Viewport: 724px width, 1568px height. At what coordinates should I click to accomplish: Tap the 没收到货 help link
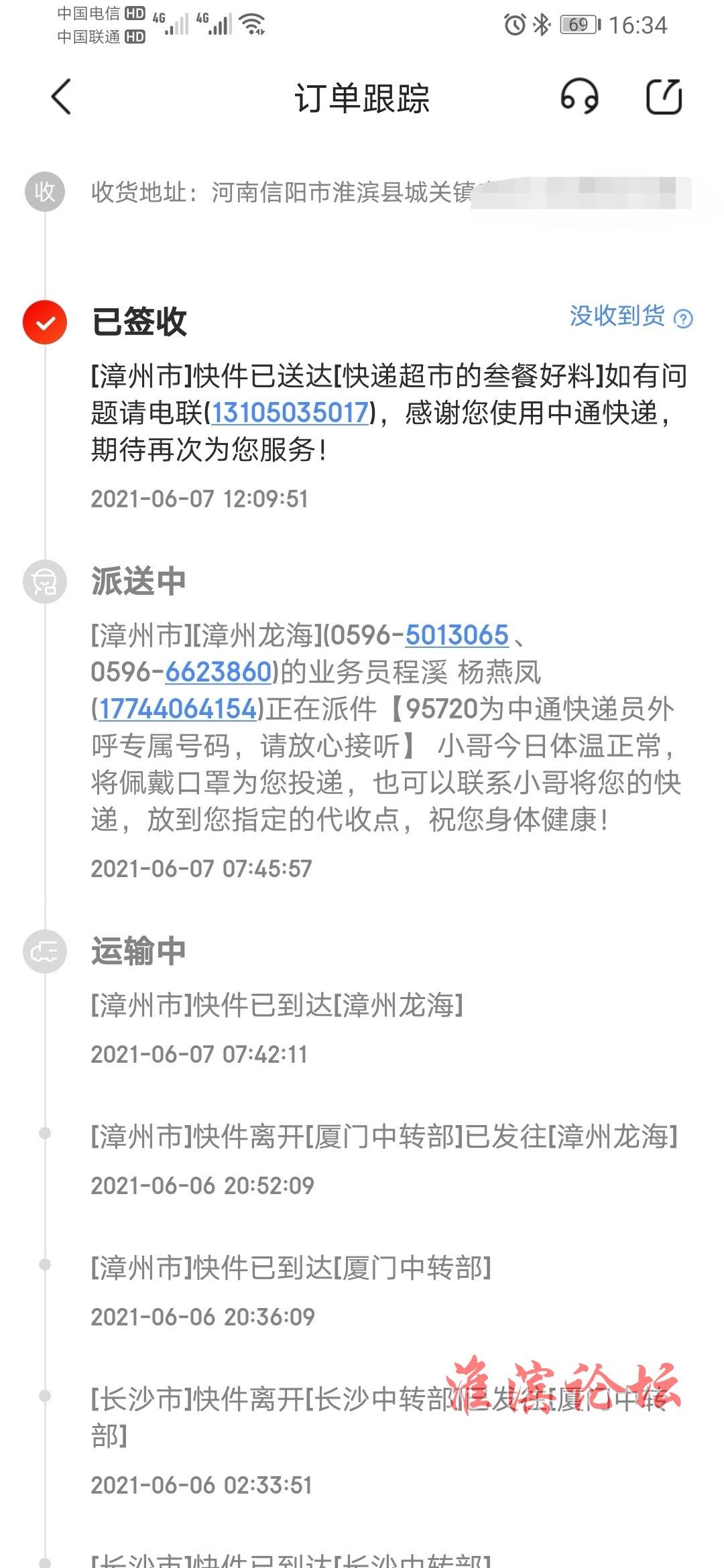point(631,316)
